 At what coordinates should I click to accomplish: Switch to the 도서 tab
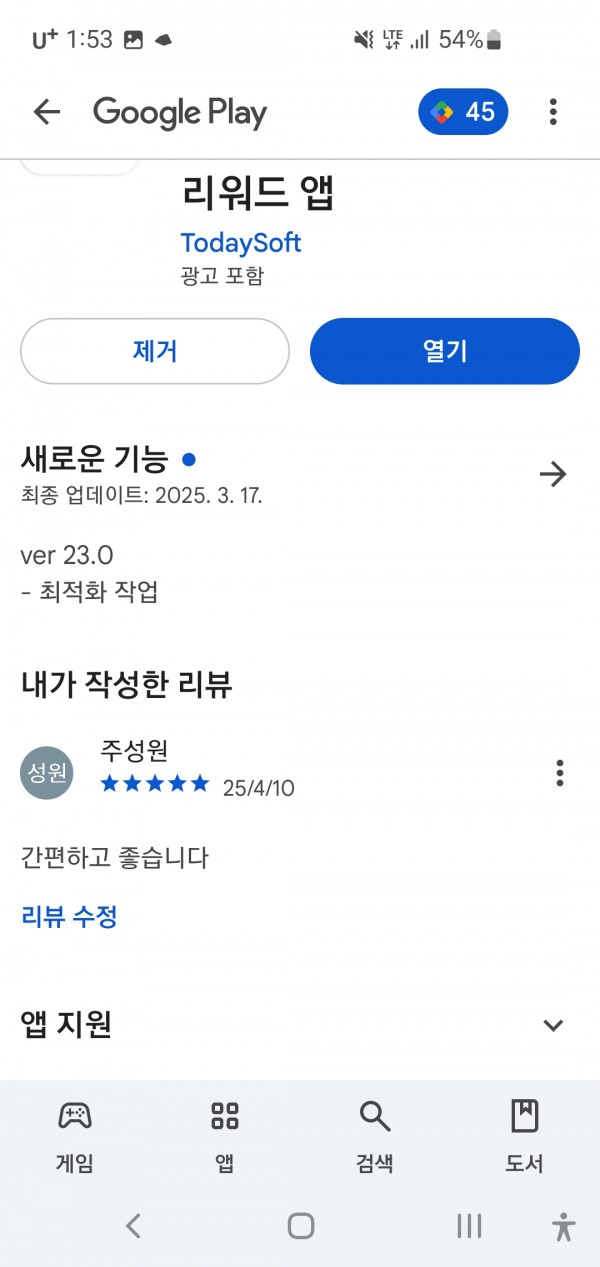pos(524,1137)
